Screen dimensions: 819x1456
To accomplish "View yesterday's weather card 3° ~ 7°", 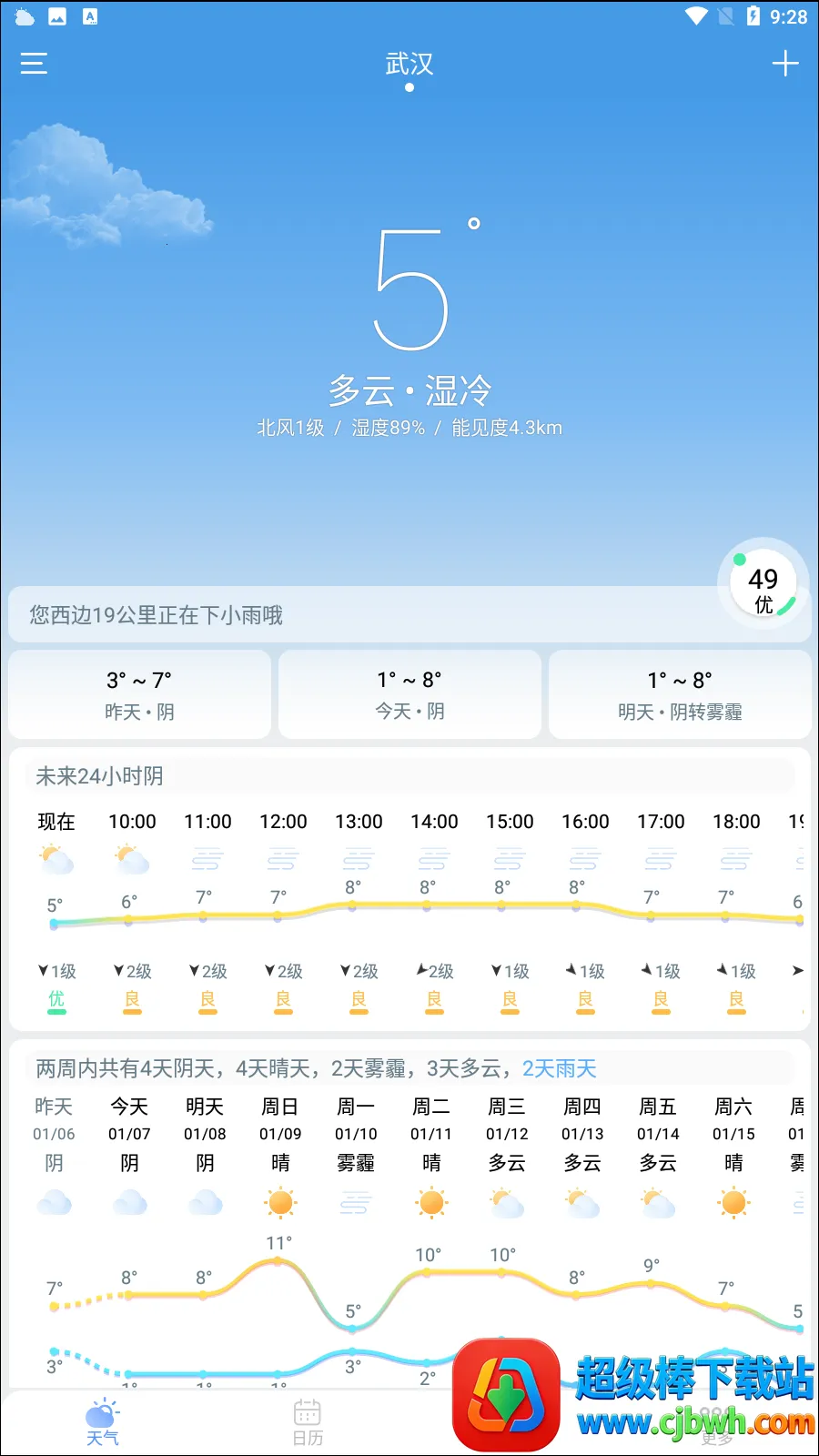I will pyautogui.click(x=139, y=694).
